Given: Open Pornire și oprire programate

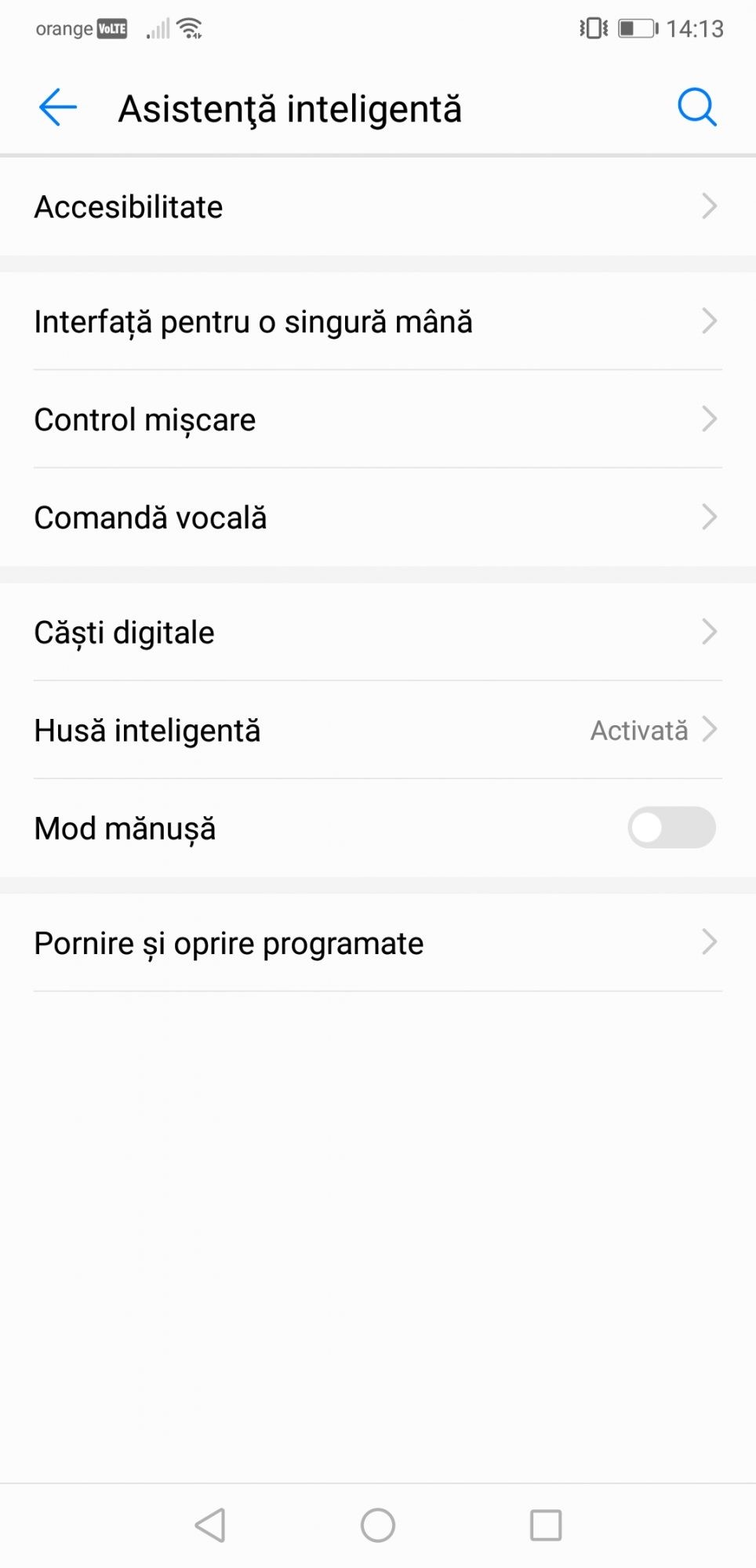Looking at the screenshot, I should (x=376, y=943).
